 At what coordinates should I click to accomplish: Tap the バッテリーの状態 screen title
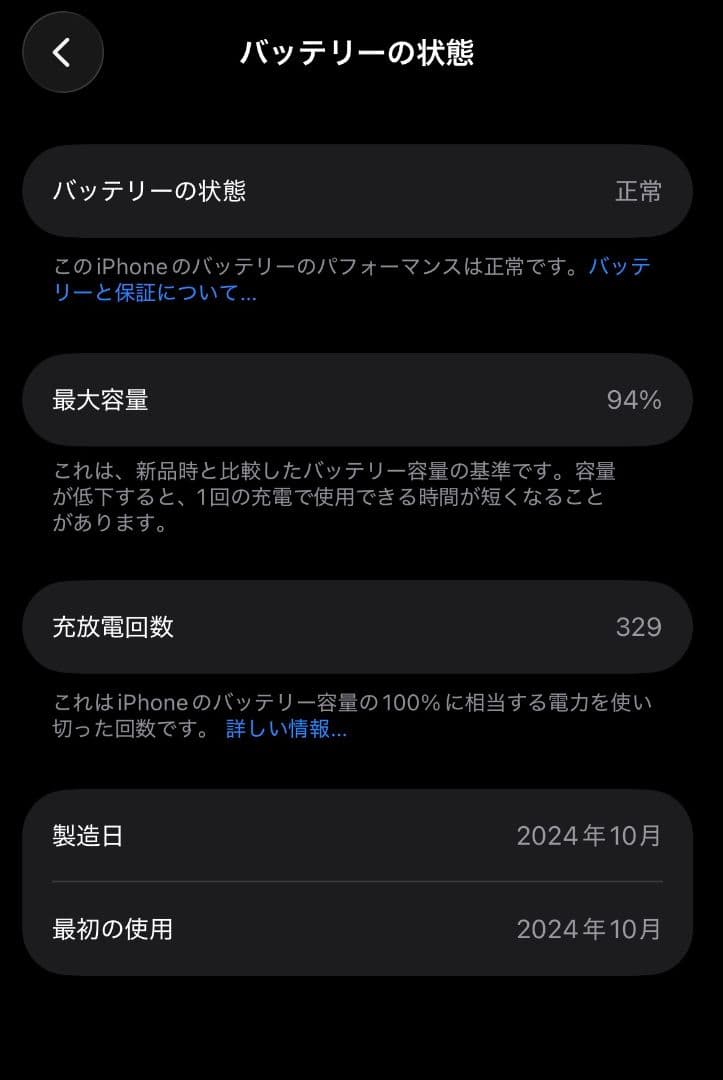click(361, 53)
